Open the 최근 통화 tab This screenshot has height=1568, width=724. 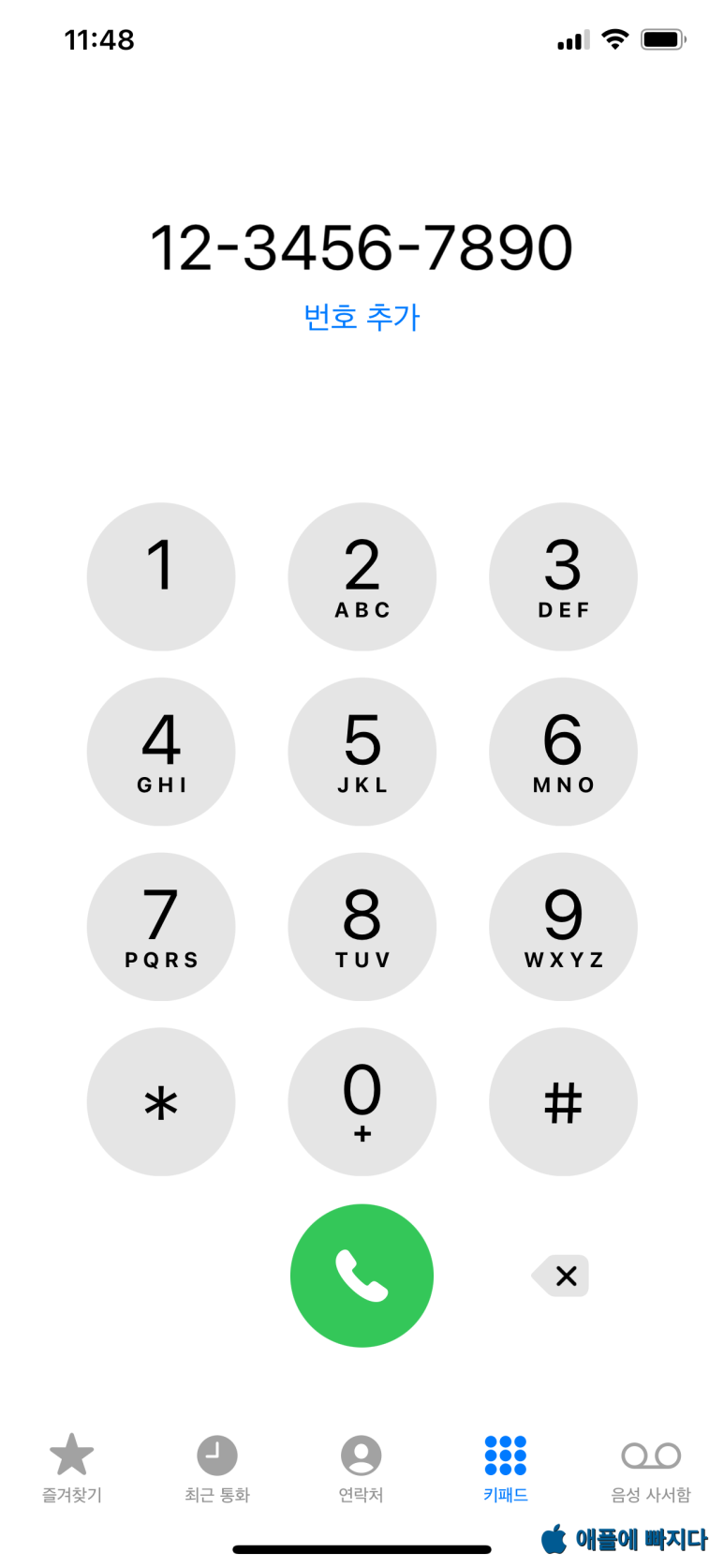tap(217, 1468)
